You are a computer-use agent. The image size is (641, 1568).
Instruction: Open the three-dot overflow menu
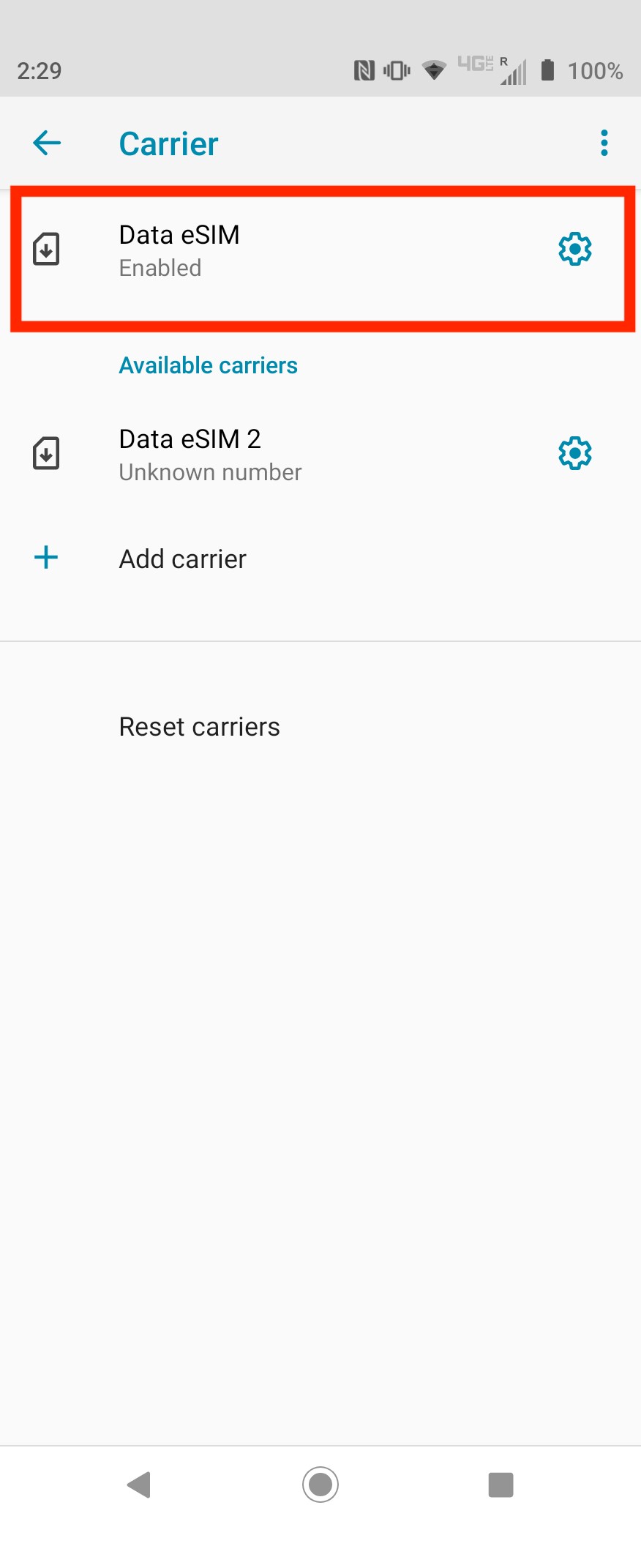(604, 143)
